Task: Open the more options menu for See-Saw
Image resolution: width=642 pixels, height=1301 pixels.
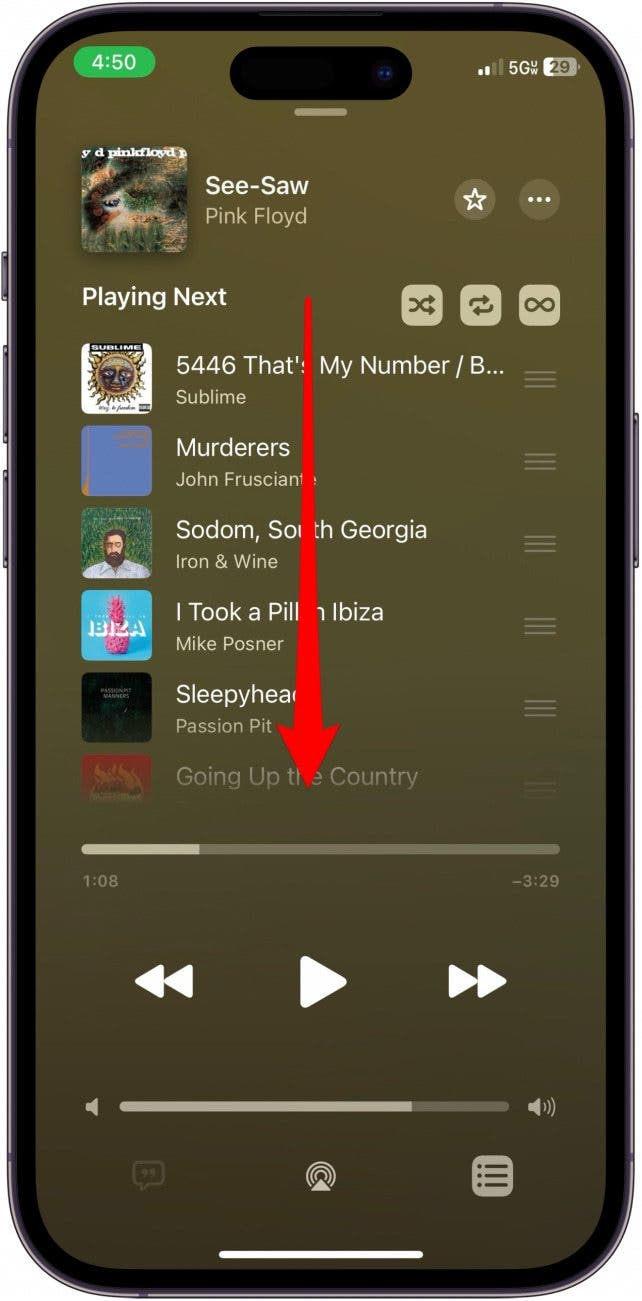Action: (539, 200)
